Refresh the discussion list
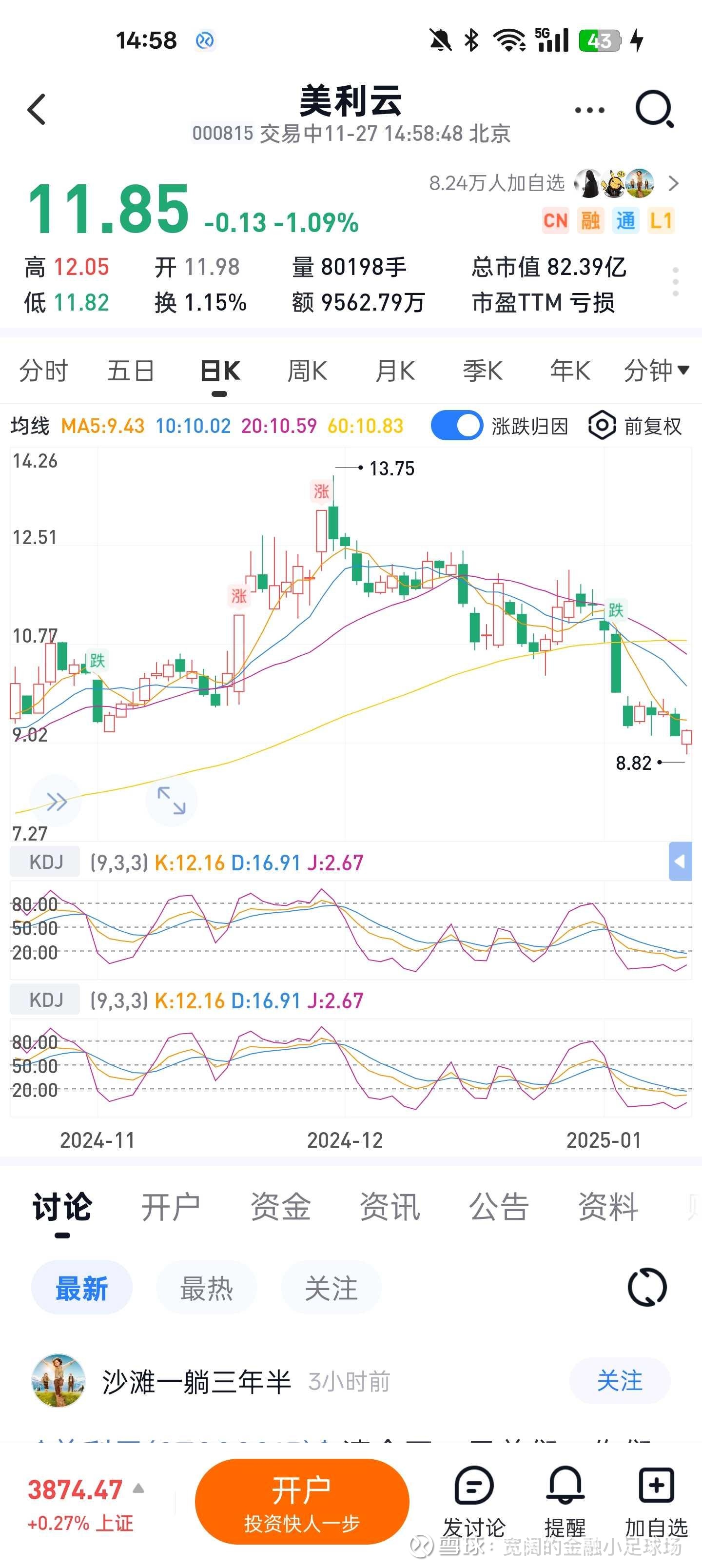The image size is (702, 1568). (646, 1287)
